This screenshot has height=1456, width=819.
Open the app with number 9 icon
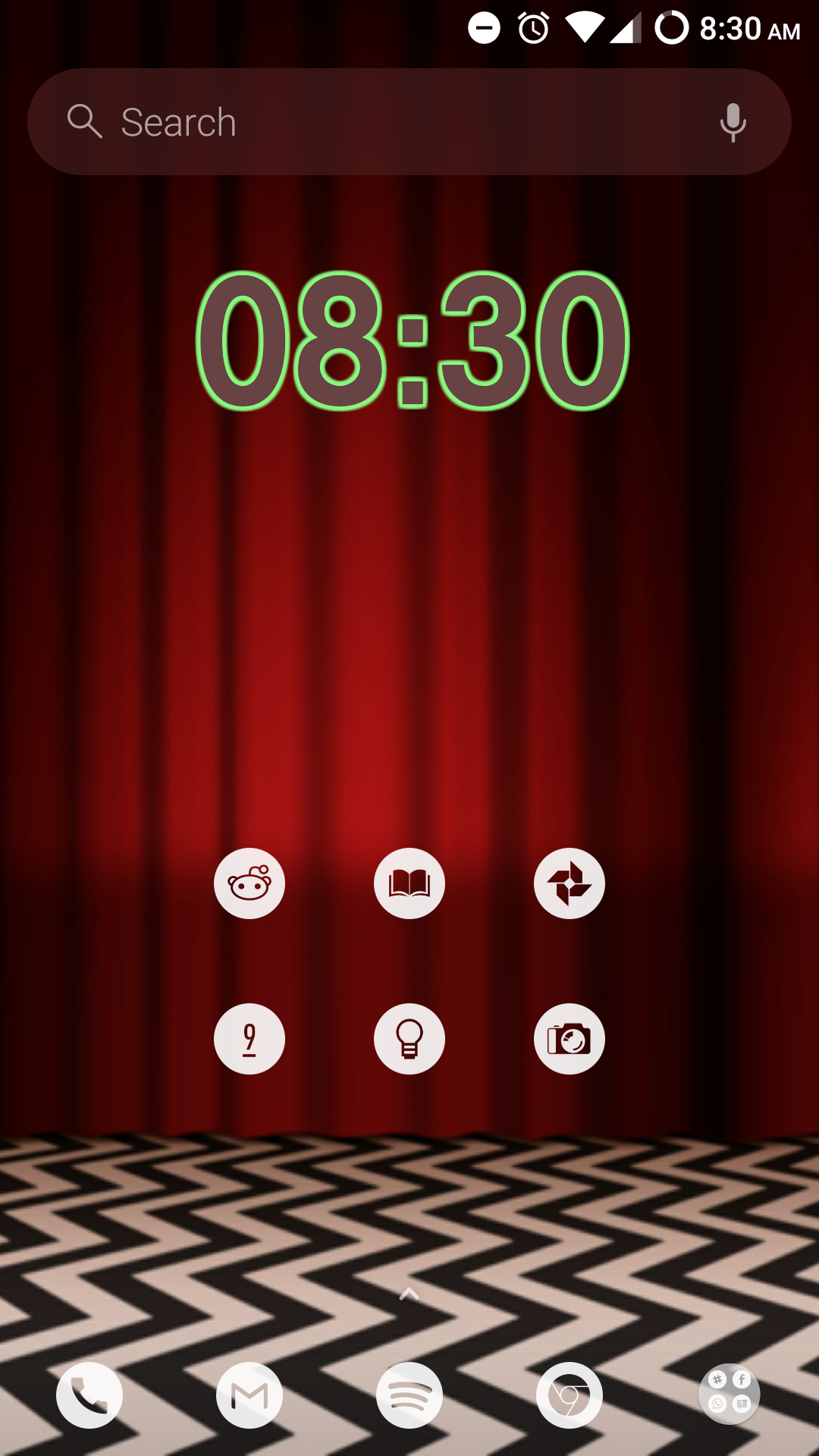pos(249,1039)
